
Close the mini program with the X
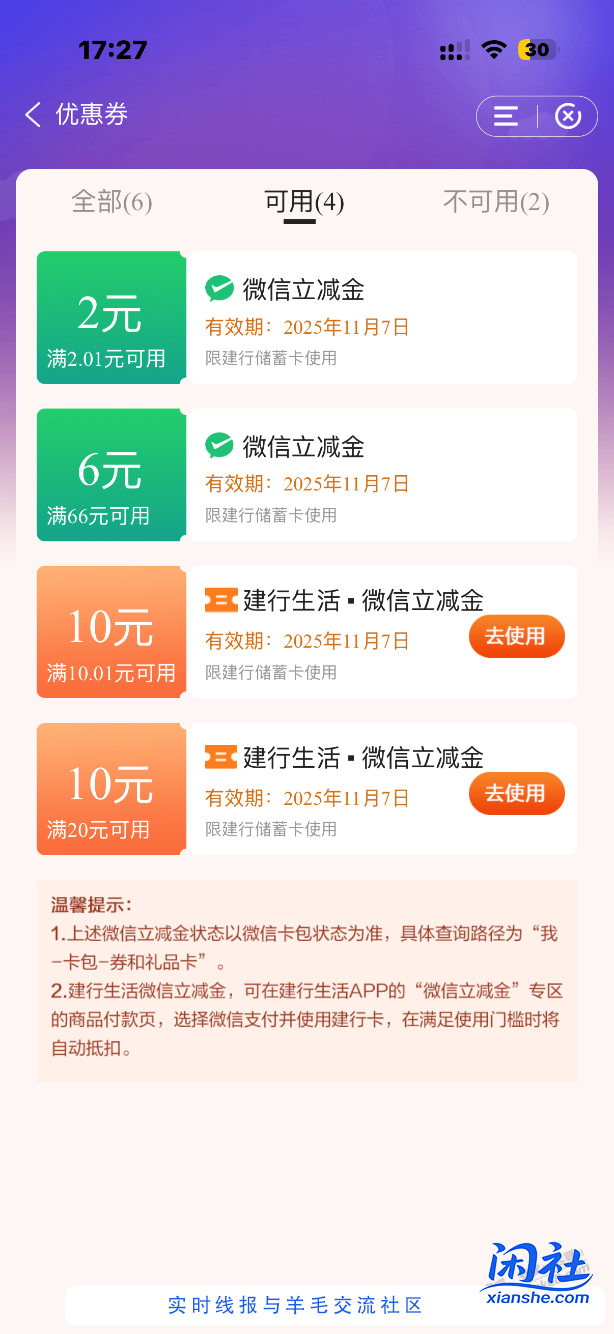pyautogui.click(x=568, y=117)
